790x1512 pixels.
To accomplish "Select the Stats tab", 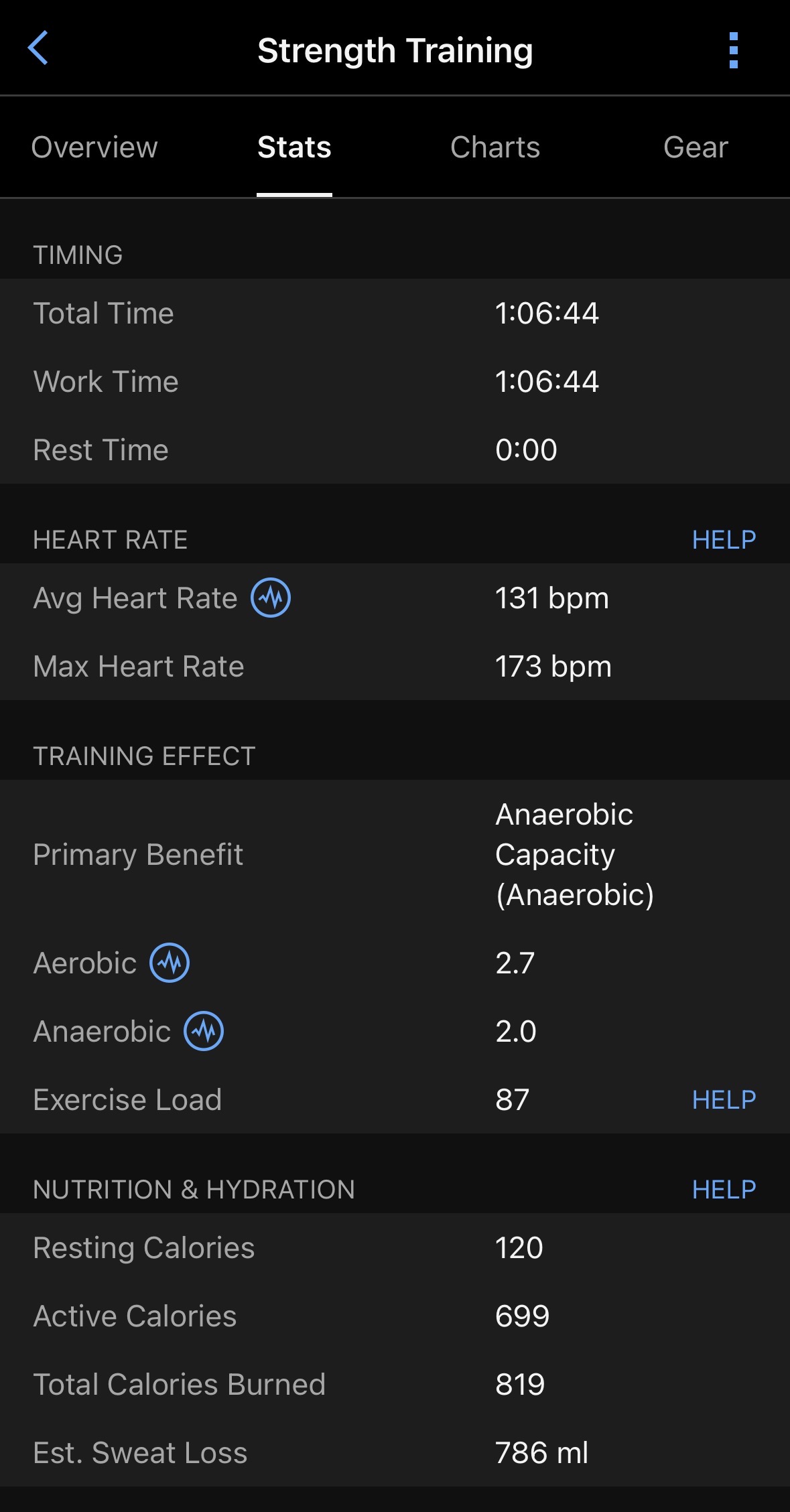I will pos(294,147).
